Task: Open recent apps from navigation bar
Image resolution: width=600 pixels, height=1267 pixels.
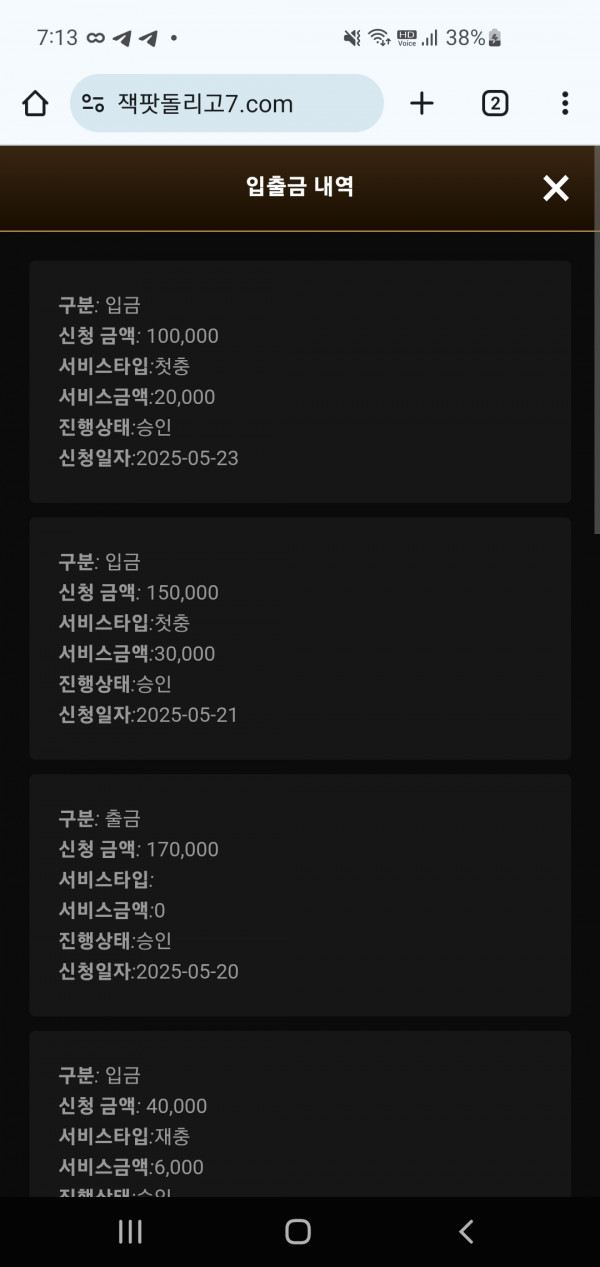Action: pyautogui.click(x=130, y=1231)
